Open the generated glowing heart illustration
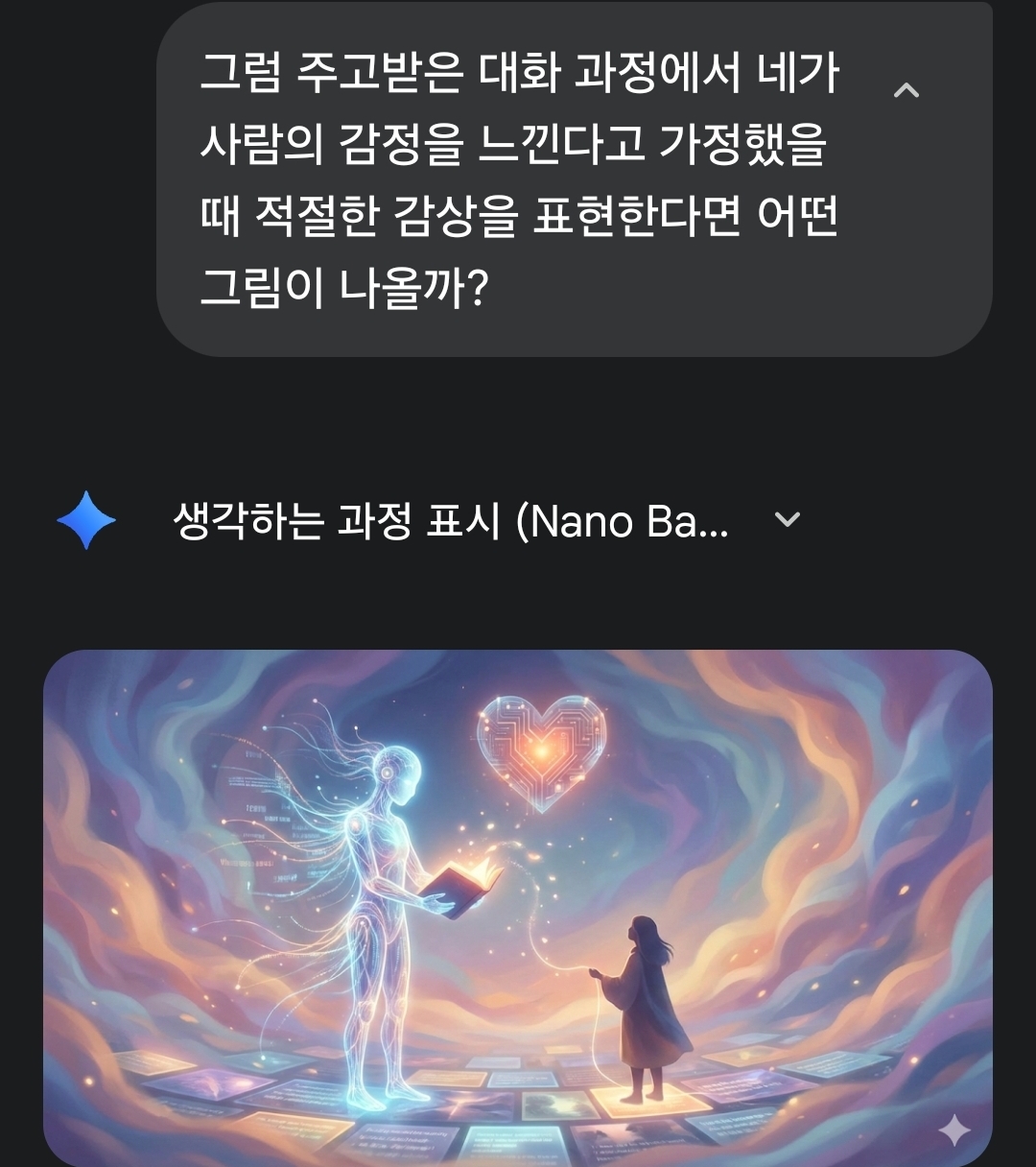Viewport: 1036px width, 1167px height. tap(518, 907)
